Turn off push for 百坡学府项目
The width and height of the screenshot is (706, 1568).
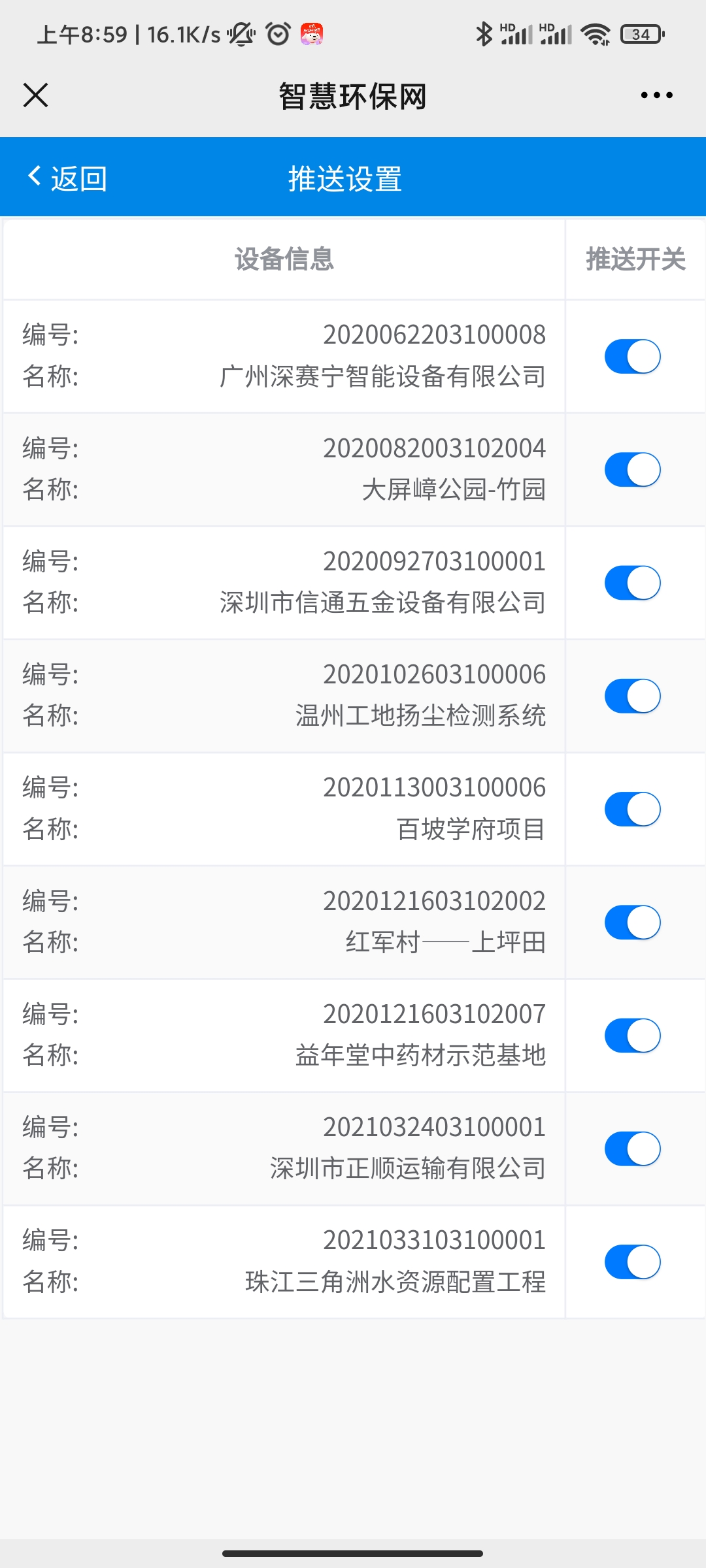pos(632,809)
